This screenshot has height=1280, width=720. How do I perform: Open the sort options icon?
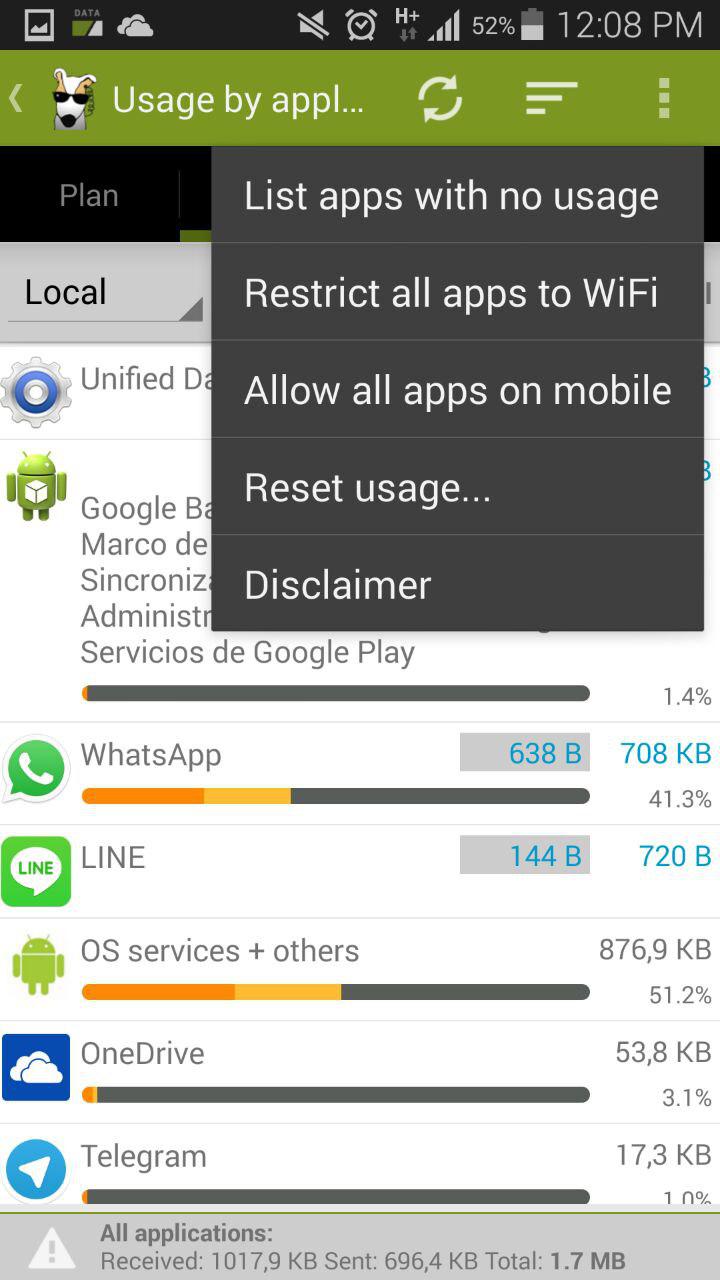coord(551,99)
